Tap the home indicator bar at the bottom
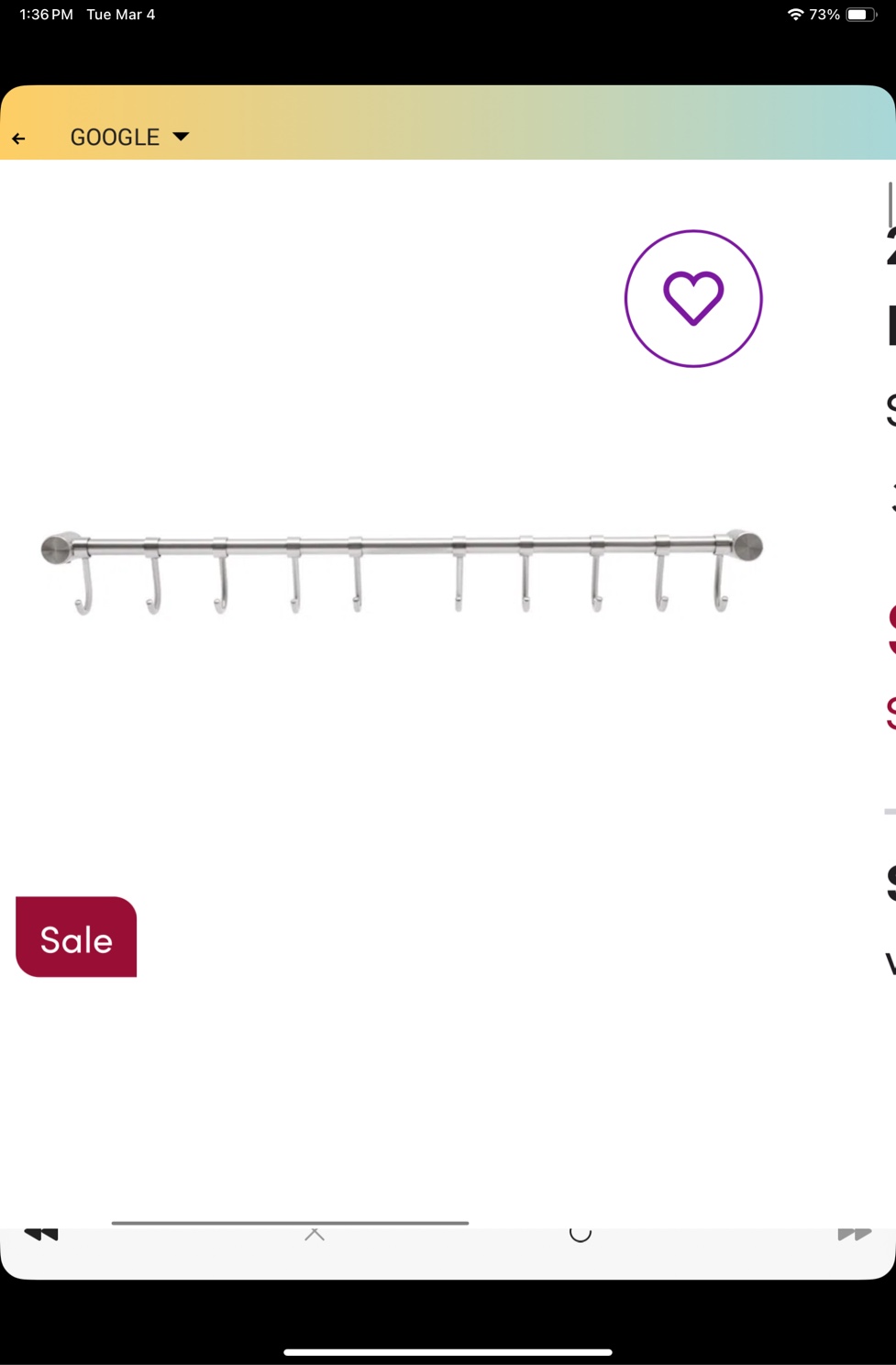The image size is (896, 1365). (x=448, y=1350)
